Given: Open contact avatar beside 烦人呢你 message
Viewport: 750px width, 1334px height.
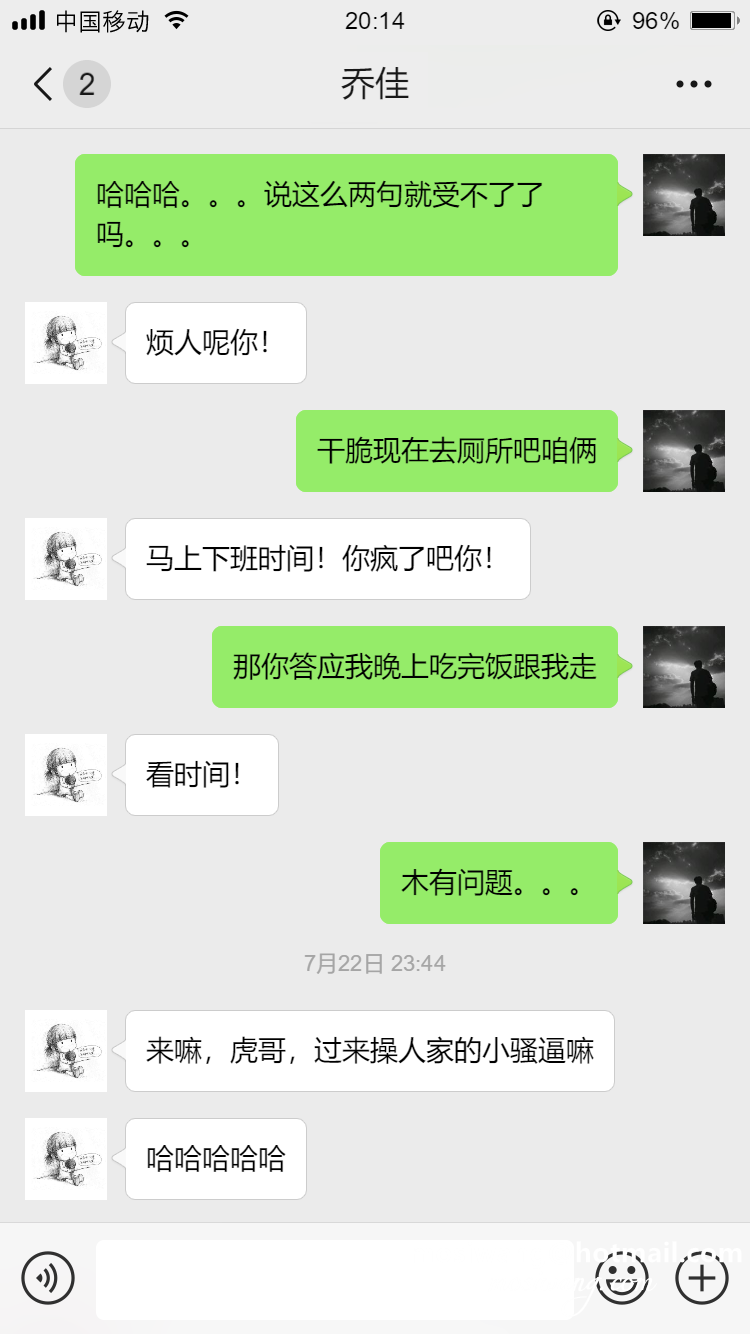Looking at the screenshot, I should [x=66, y=343].
